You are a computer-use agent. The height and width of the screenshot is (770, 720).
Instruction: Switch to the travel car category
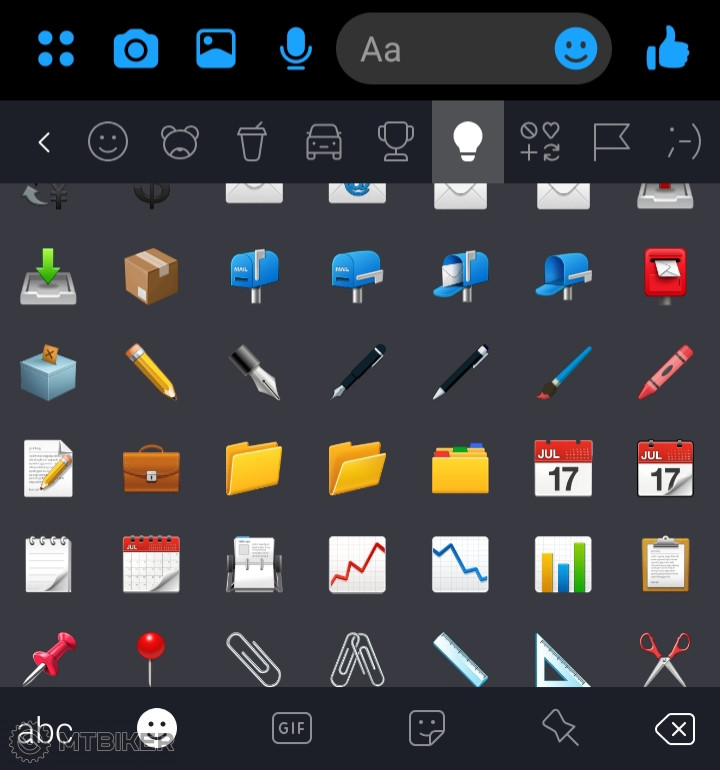pos(324,142)
